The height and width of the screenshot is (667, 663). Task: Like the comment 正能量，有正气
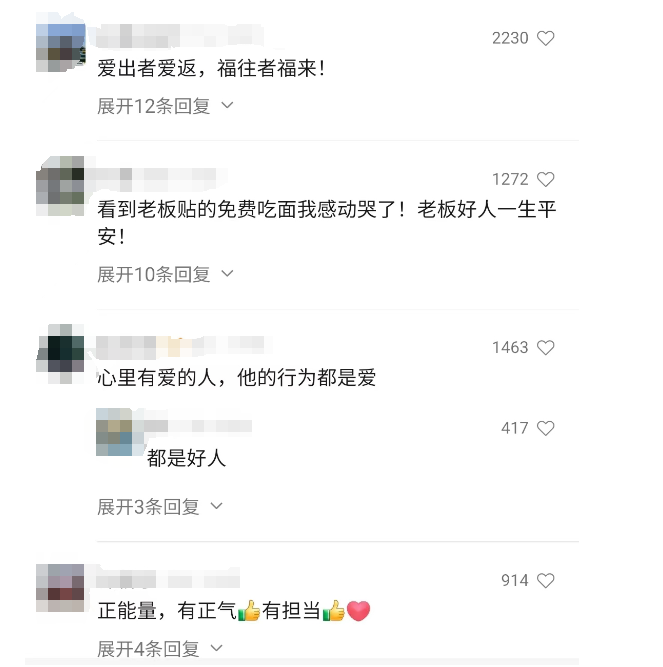point(545,580)
